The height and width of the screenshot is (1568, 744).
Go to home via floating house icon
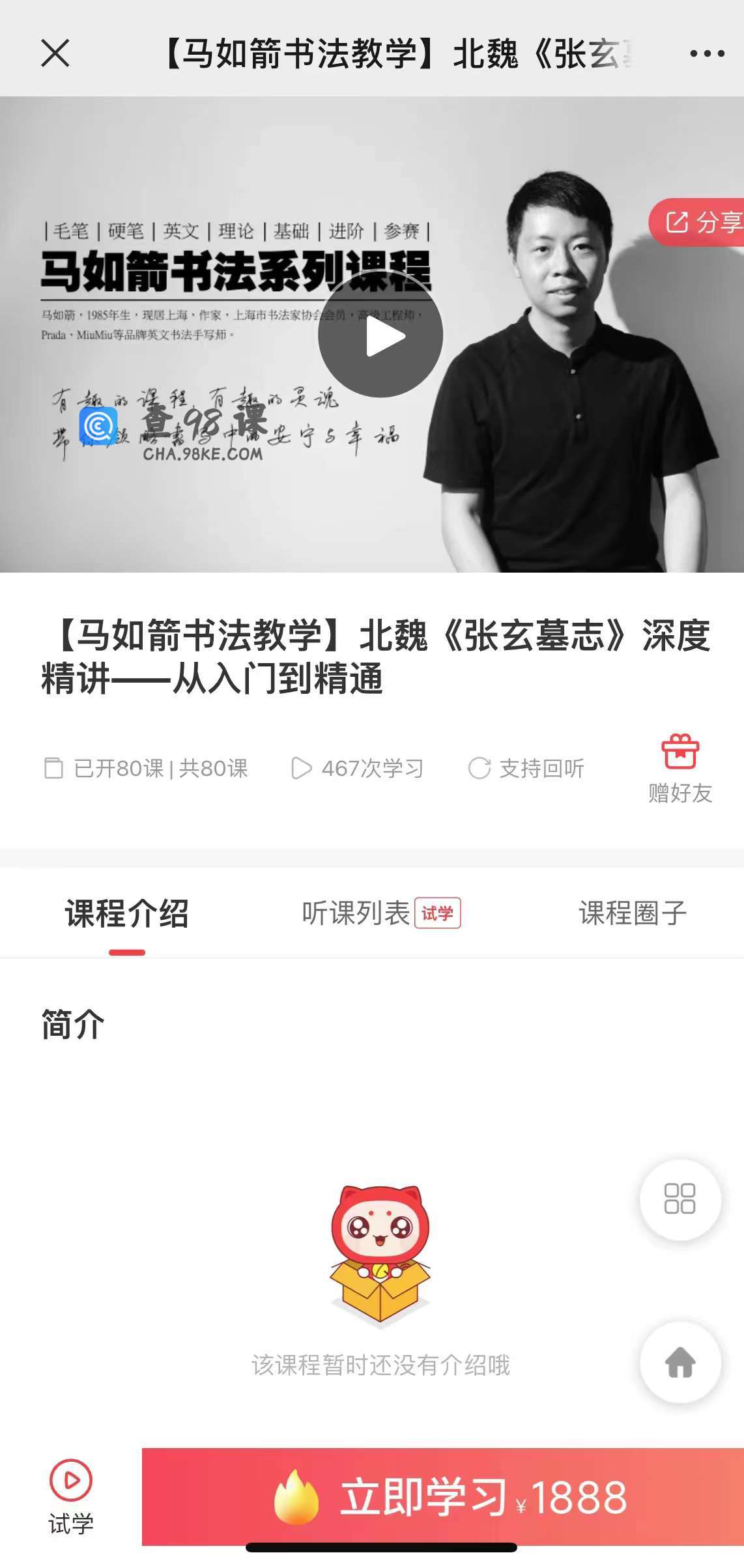click(x=680, y=1362)
